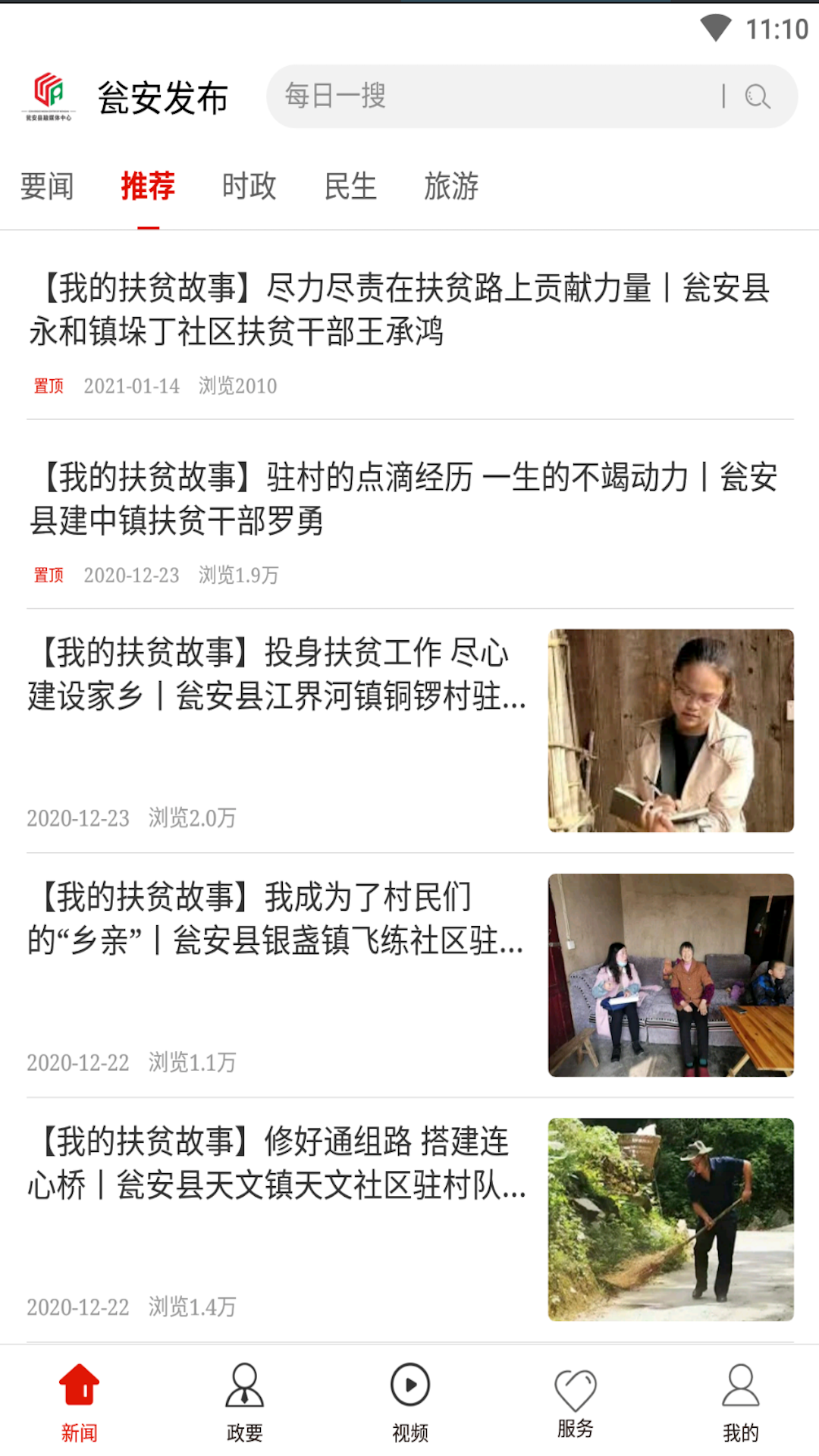The height and width of the screenshot is (1456, 819).
Task: Tap the 新闻 bottom navigation item
Action: [80, 1401]
